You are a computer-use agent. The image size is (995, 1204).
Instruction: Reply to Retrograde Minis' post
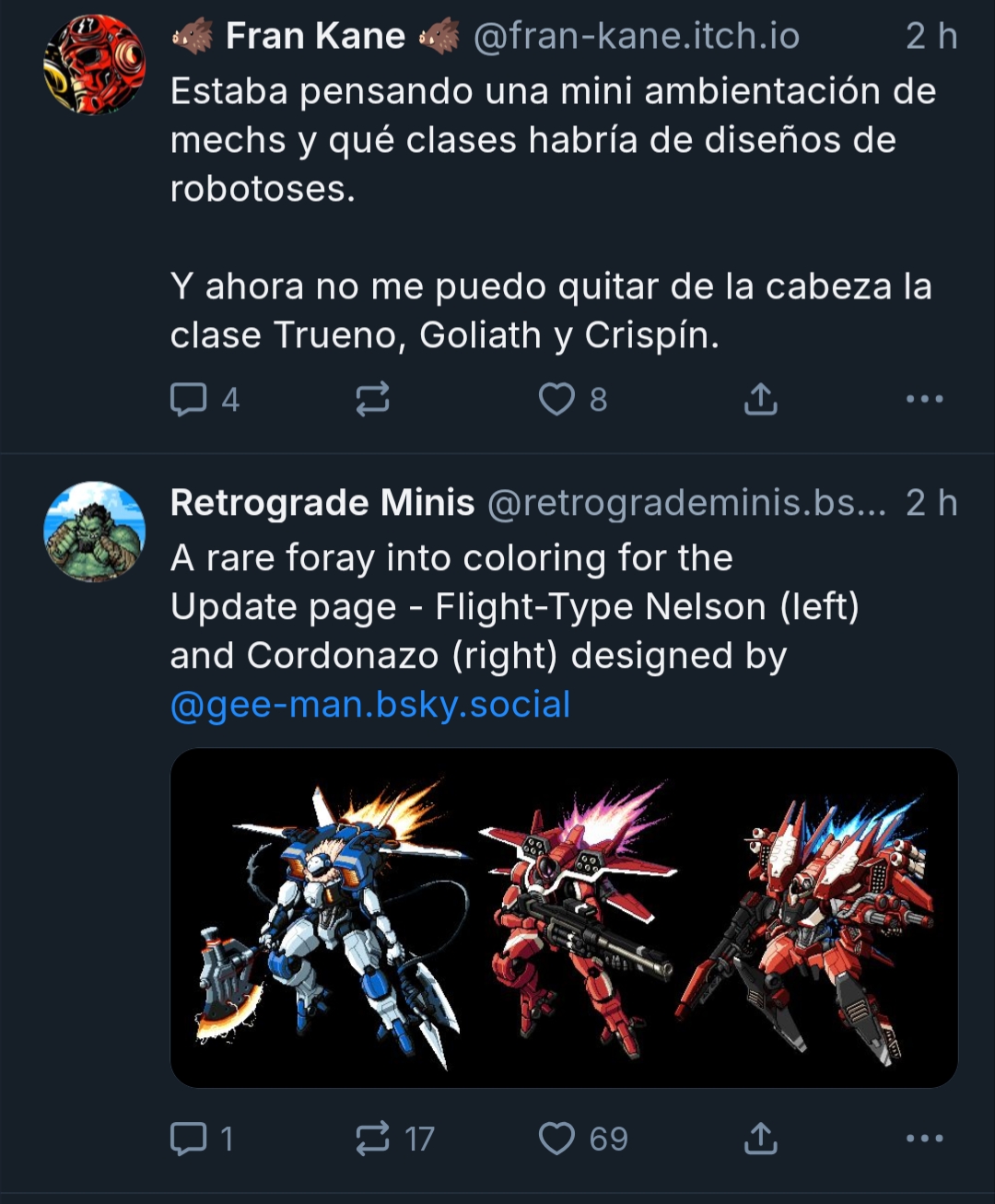(x=189, y=1139)
